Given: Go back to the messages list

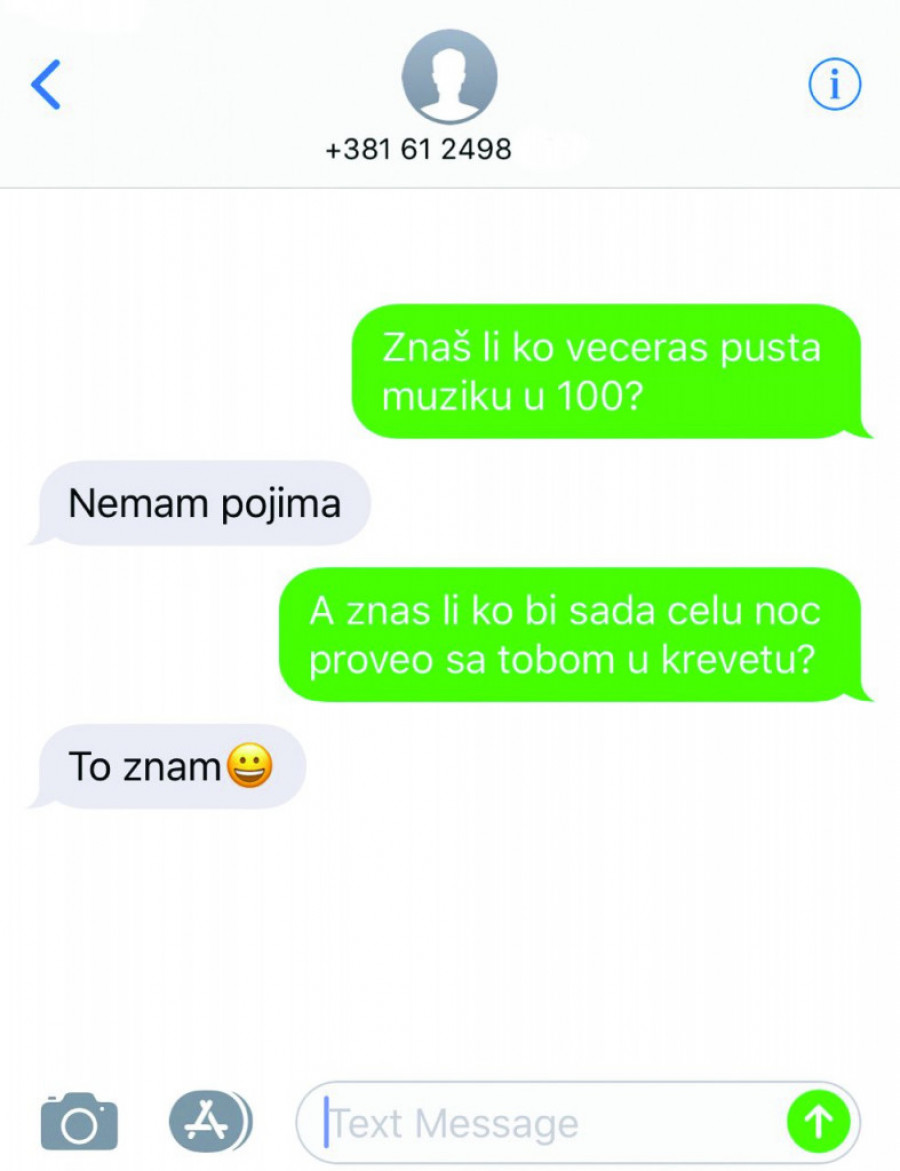Looking at the screenshot, I should point(46,85).
